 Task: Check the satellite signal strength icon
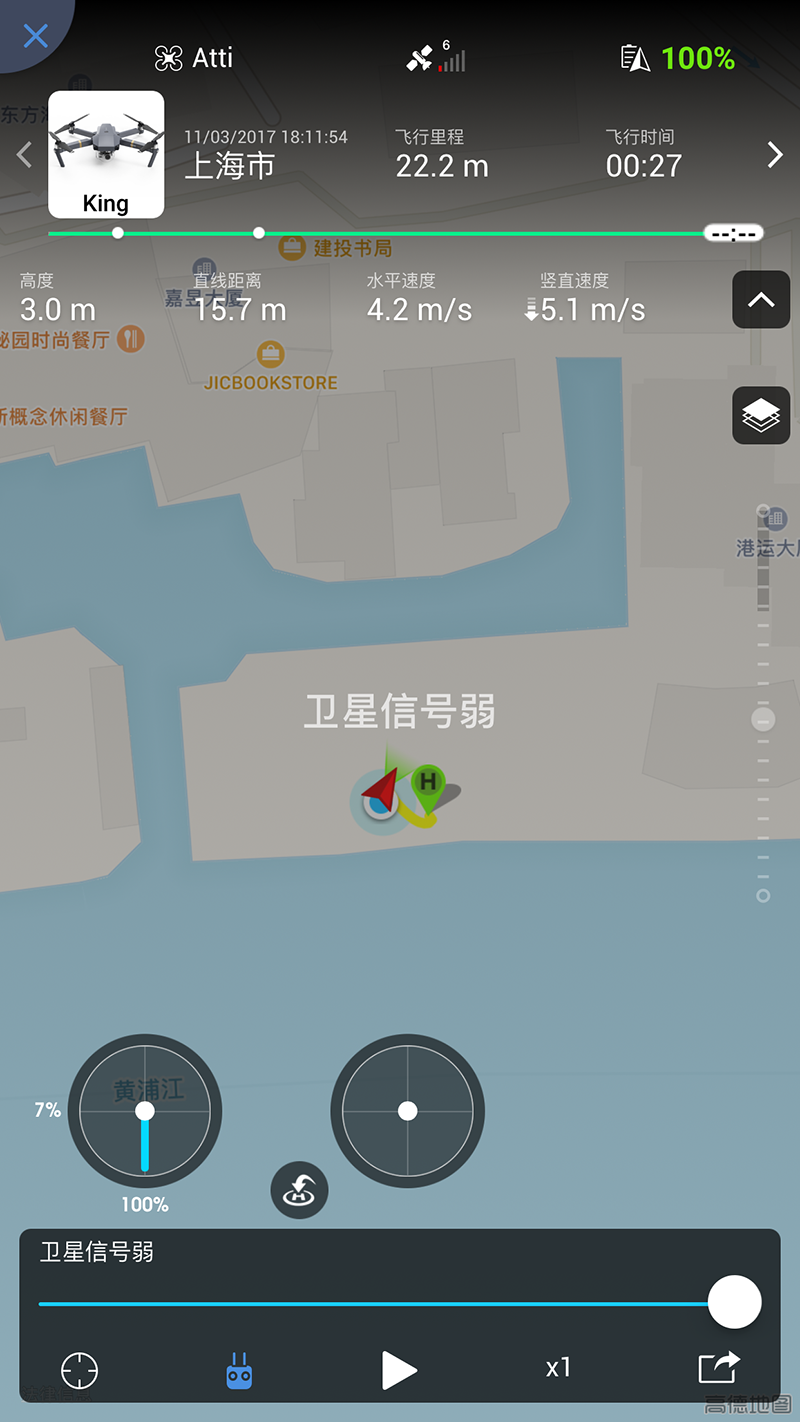[x=430, y=57]
